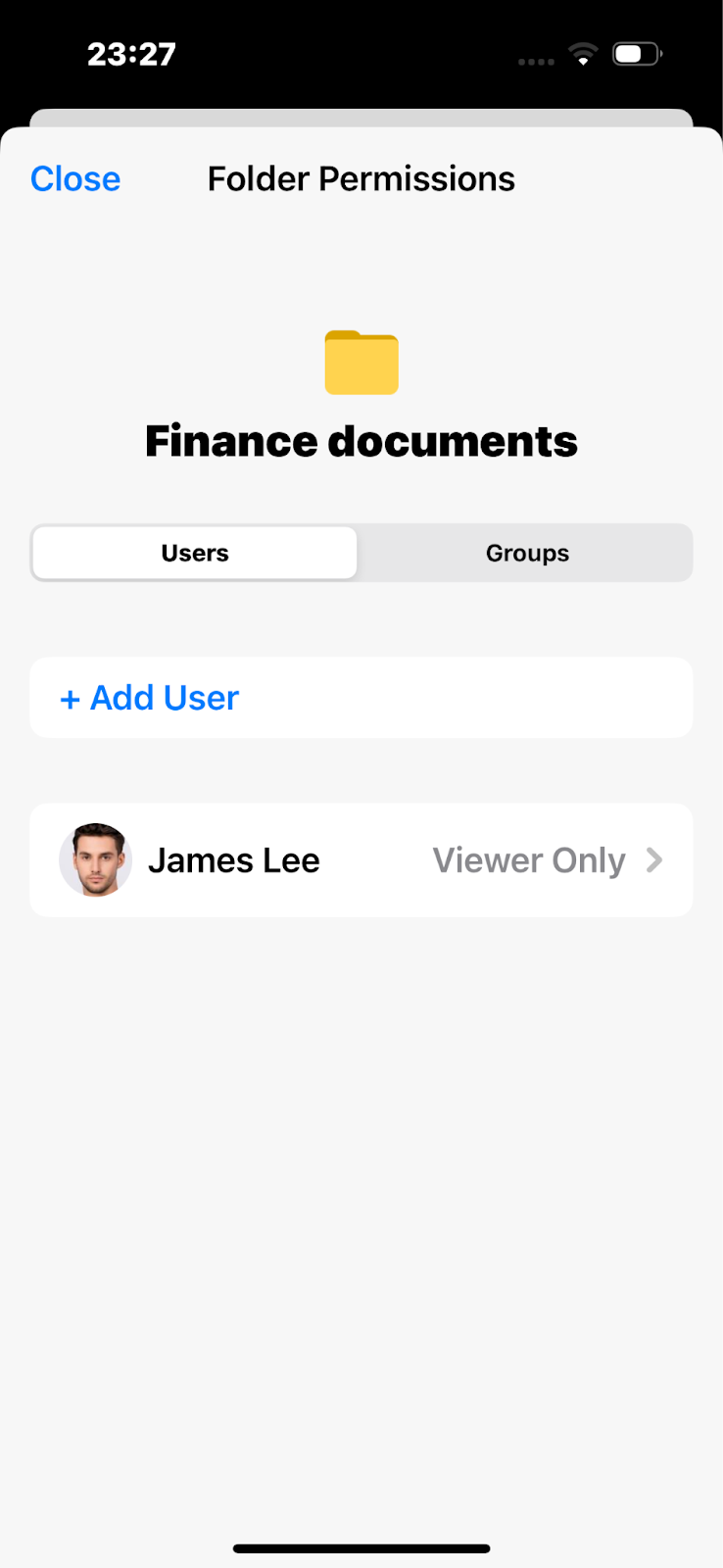This screenshot has height=1568, width=723.
Task: Click the cellular signal dots in status bar
Action: pyautogui.click(x=535, y=60)
